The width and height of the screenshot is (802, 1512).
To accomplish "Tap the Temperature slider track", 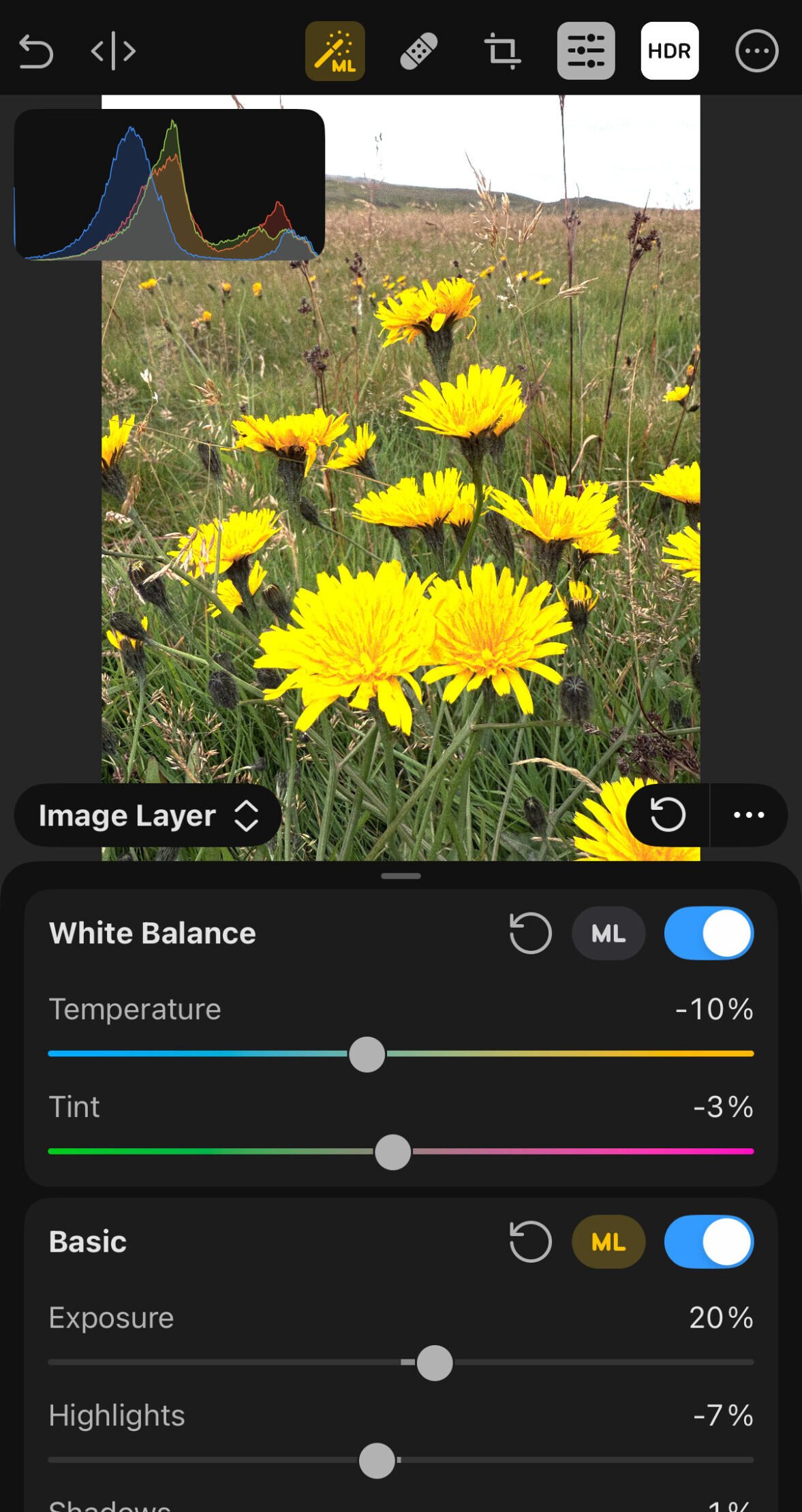I will click(401, 1054).
